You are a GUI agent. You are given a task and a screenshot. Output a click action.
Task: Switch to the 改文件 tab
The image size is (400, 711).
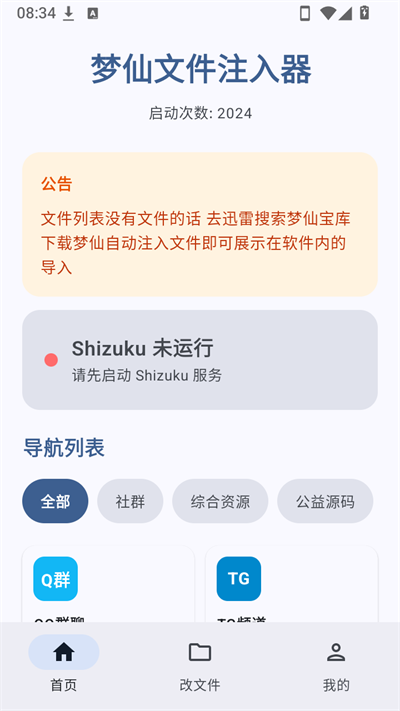click(200, 666)
